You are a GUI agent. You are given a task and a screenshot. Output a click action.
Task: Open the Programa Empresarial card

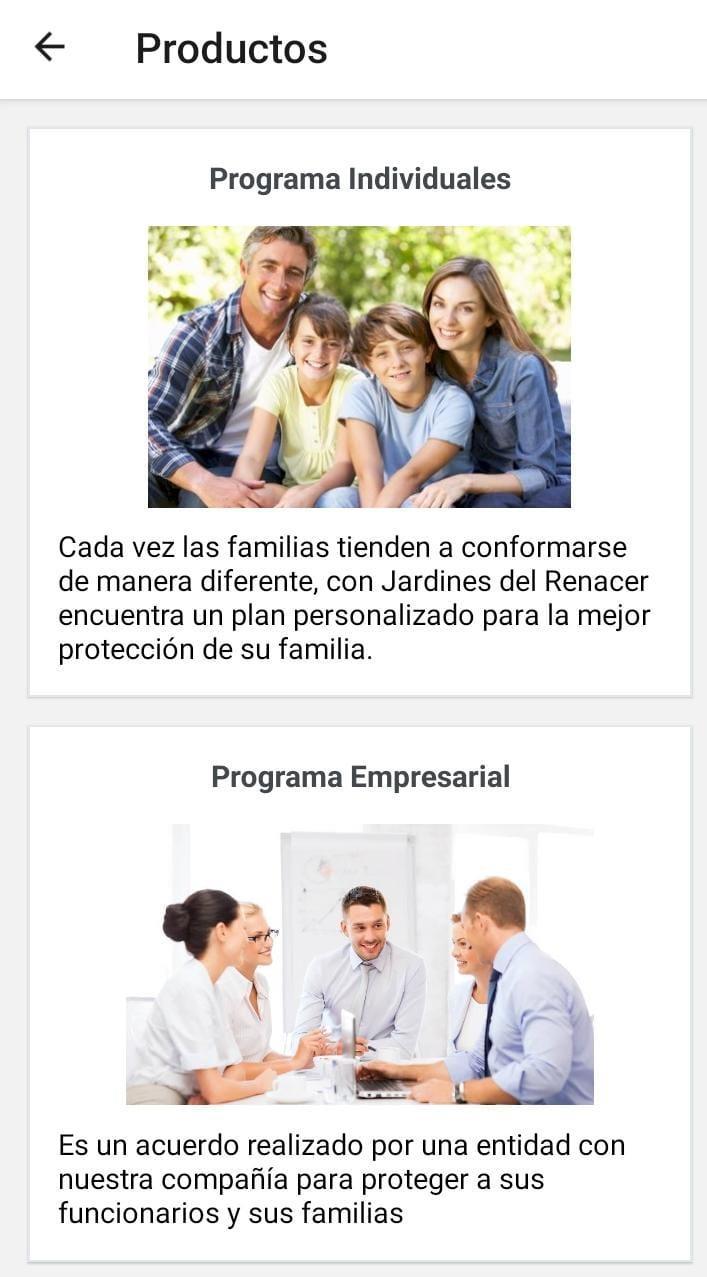[x=359, y=992]
